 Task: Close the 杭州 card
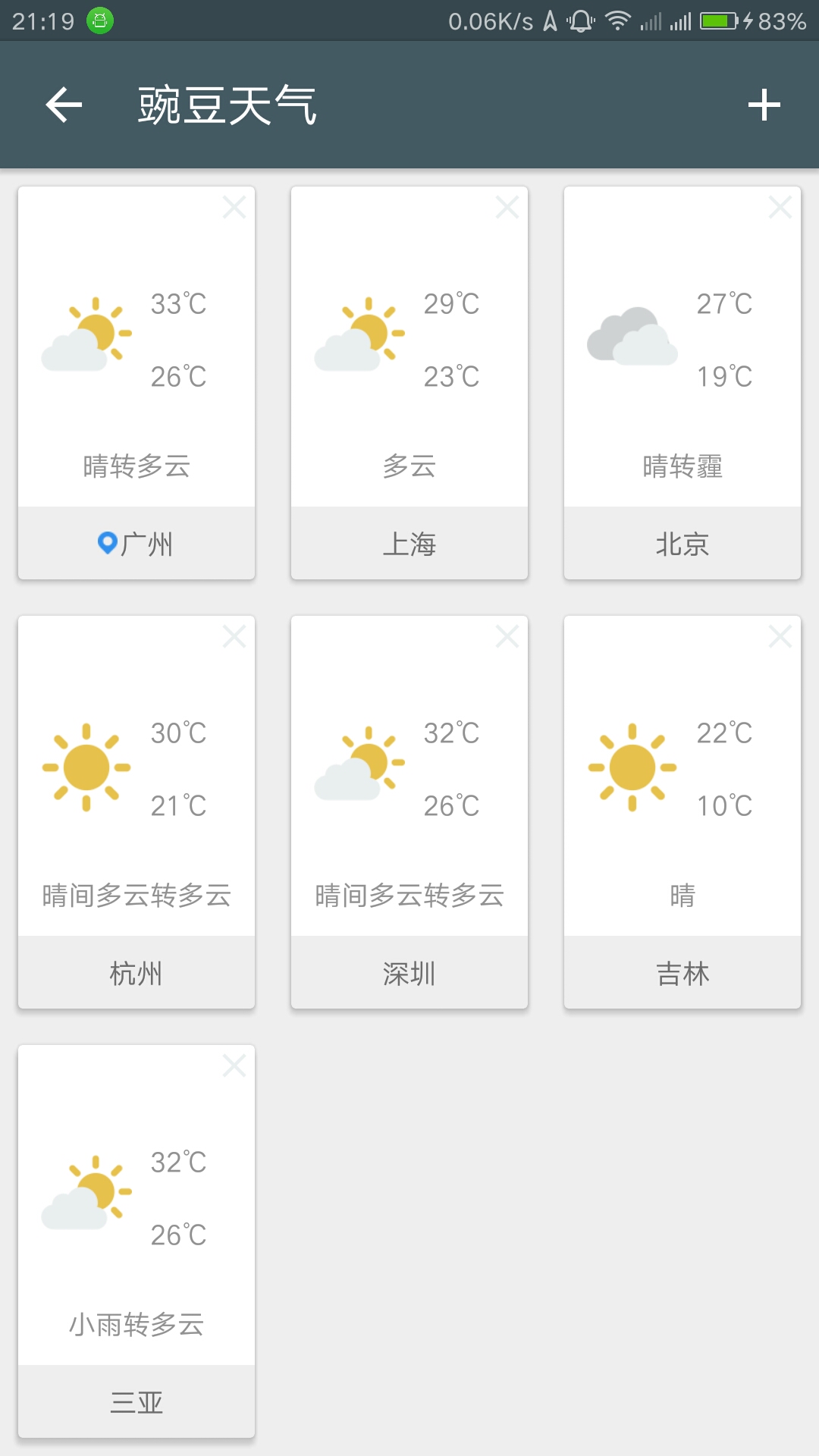pos(234,636)
